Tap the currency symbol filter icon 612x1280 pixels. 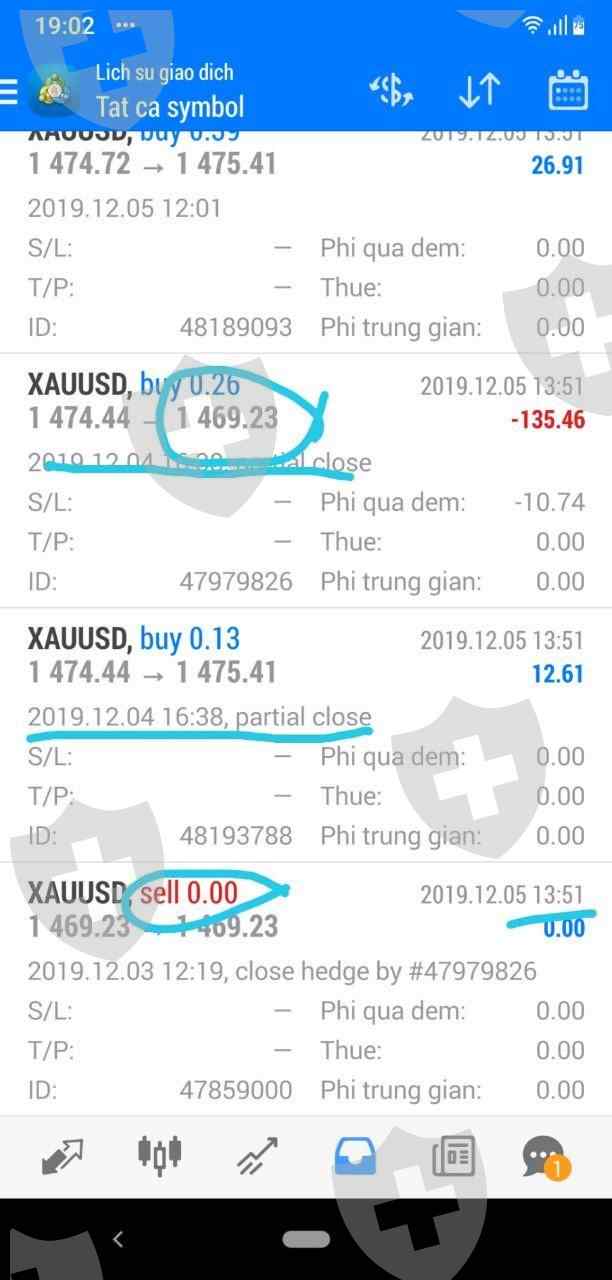click(391, 91)
